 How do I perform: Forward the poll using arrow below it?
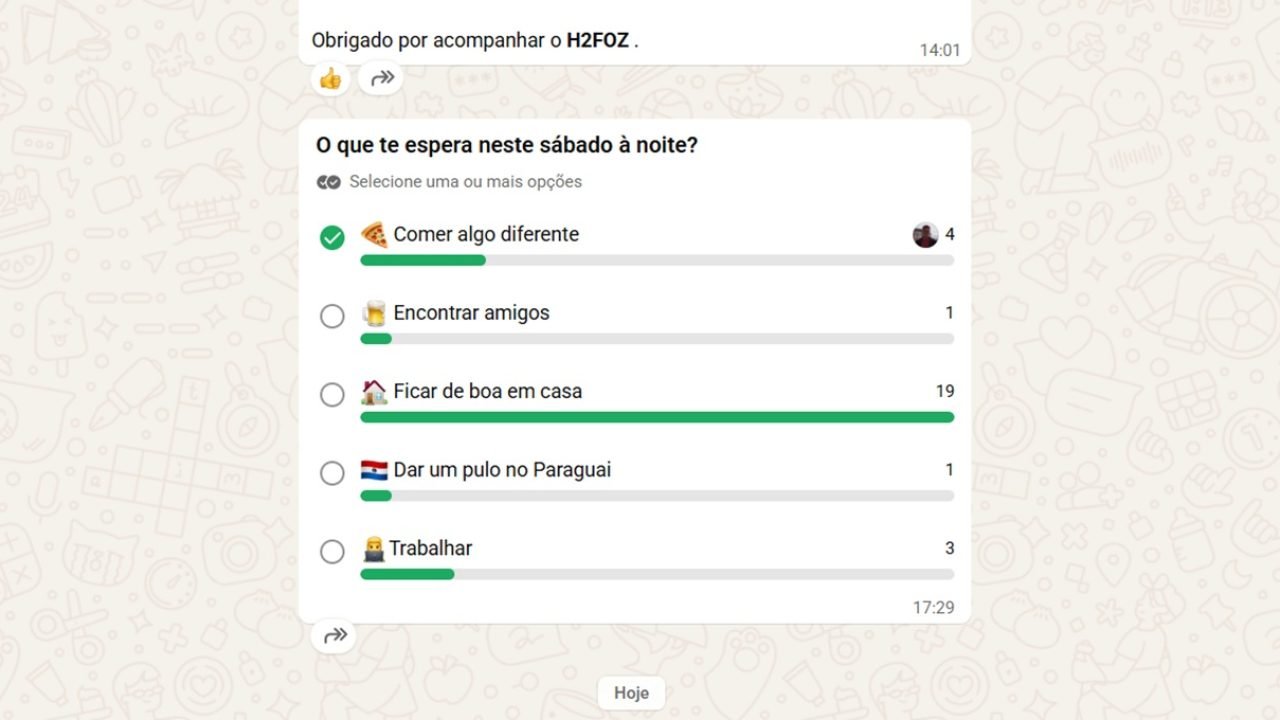click(x=333, y=636)
